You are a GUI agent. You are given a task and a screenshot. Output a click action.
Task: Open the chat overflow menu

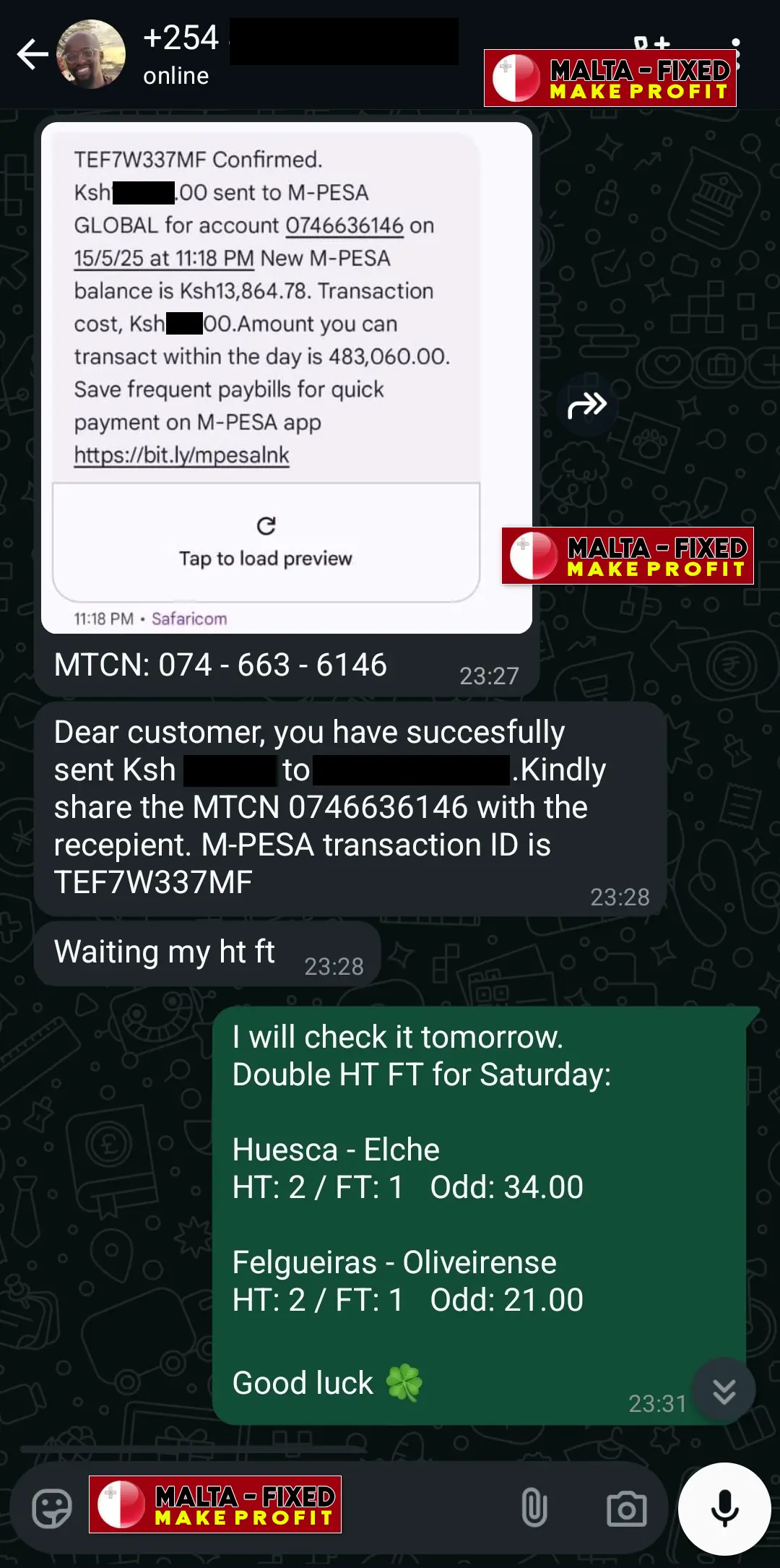(x=736, y=55)
